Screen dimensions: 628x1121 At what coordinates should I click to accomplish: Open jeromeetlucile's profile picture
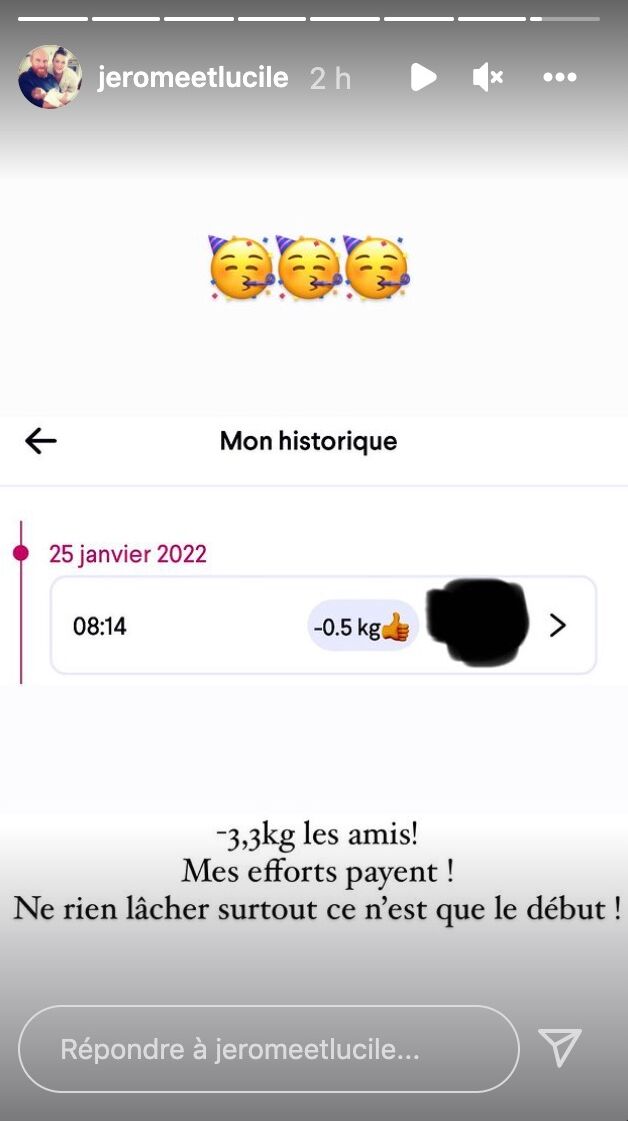click(x=49, y=76)
